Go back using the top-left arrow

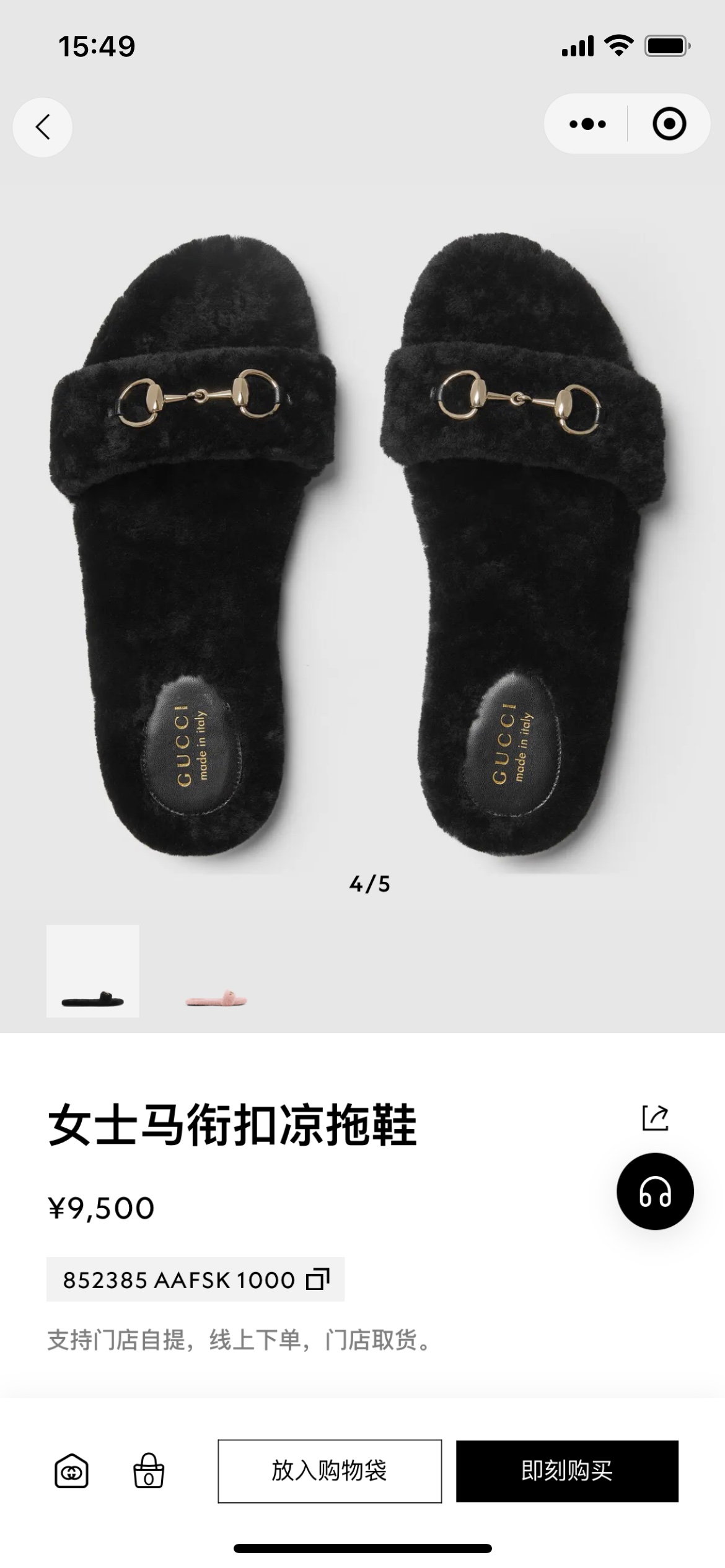tap(42, 127)
